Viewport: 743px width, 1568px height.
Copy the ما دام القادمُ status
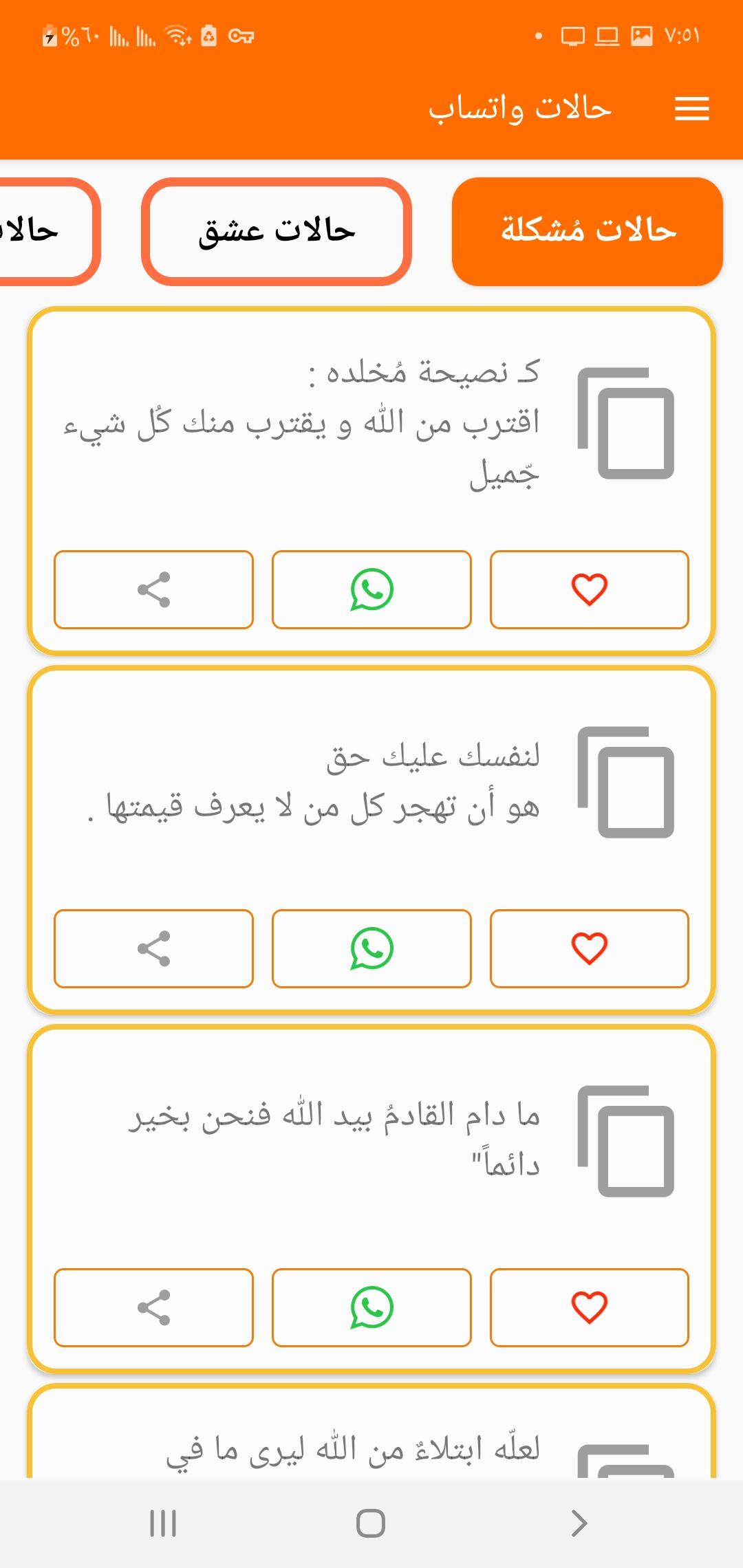pos(625,1141)
